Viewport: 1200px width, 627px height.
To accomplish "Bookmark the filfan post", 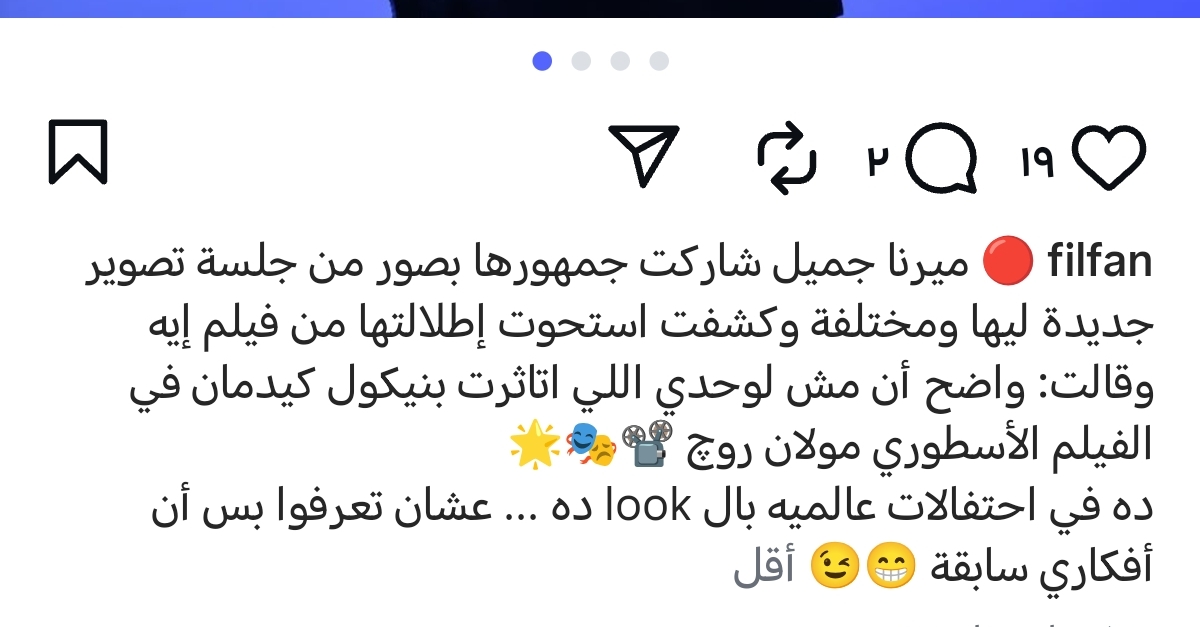I will pyautogui.click(x=77, y=152).
